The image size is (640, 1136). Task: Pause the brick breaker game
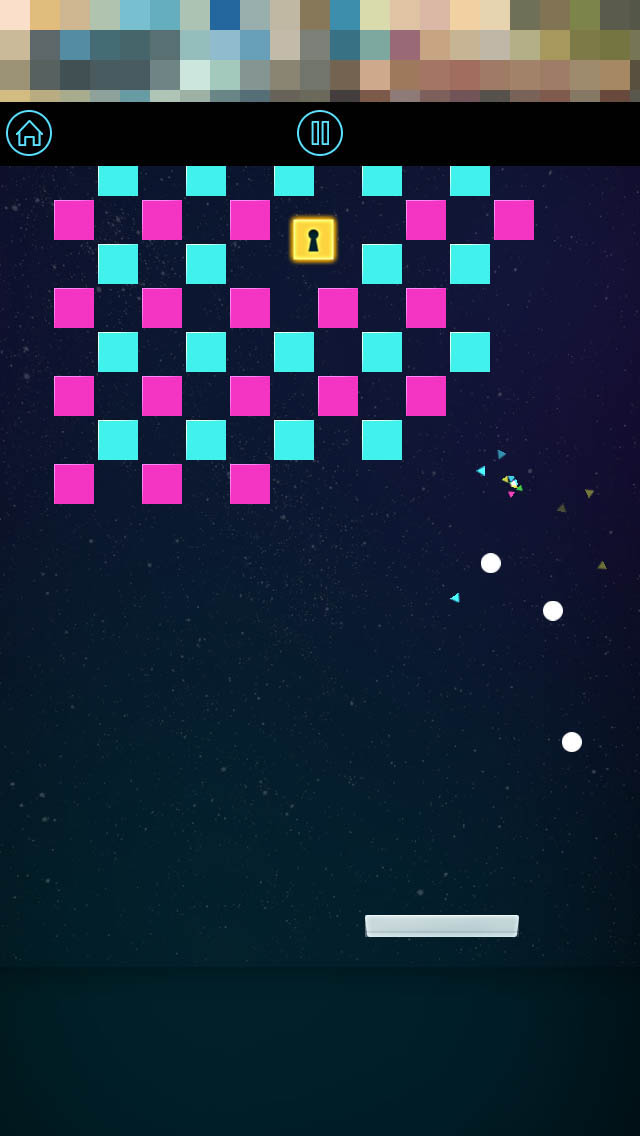click(320, 133)
